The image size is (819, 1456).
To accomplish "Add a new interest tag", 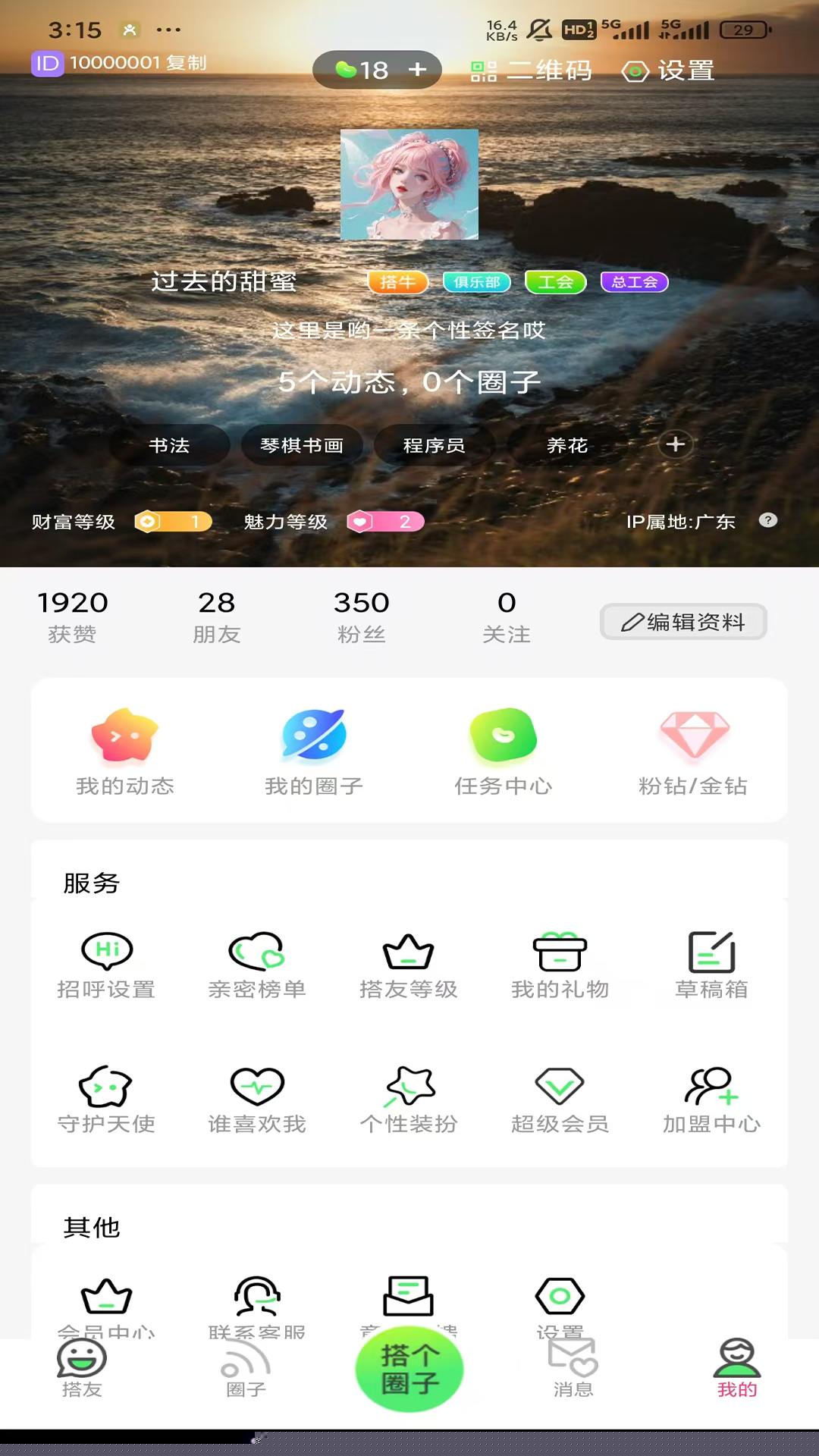I will click(x=675, y=444).
